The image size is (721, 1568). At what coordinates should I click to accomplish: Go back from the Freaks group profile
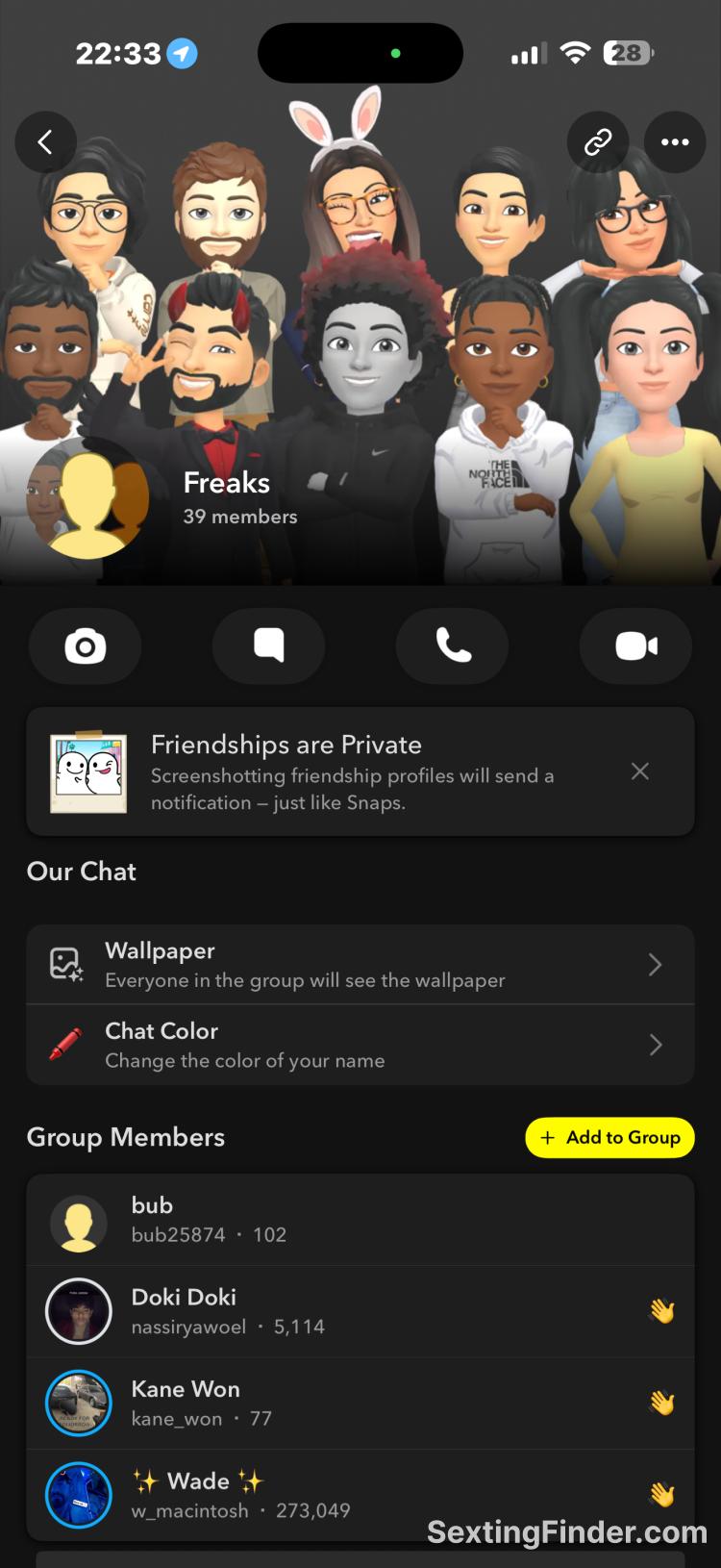click(45, 142)
